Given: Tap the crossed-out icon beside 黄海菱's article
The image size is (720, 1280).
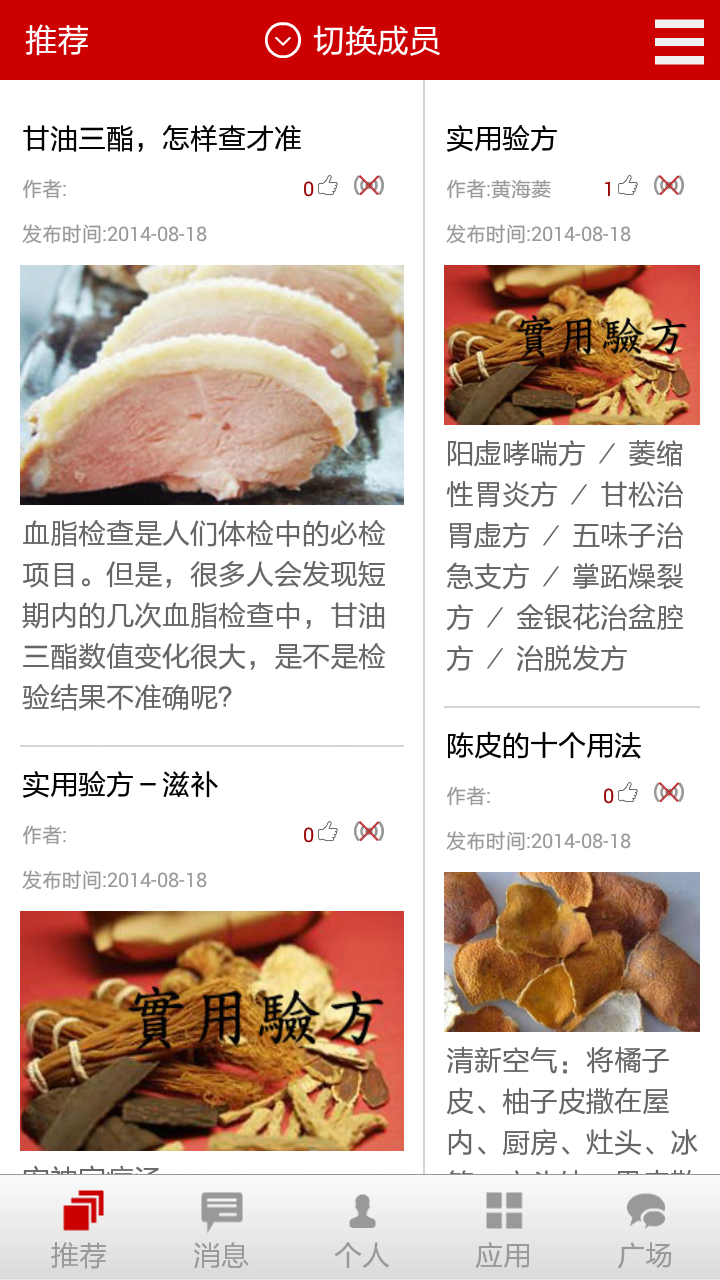Looking at the screenshot, I should pyautogui.click(x=669, y=186).
